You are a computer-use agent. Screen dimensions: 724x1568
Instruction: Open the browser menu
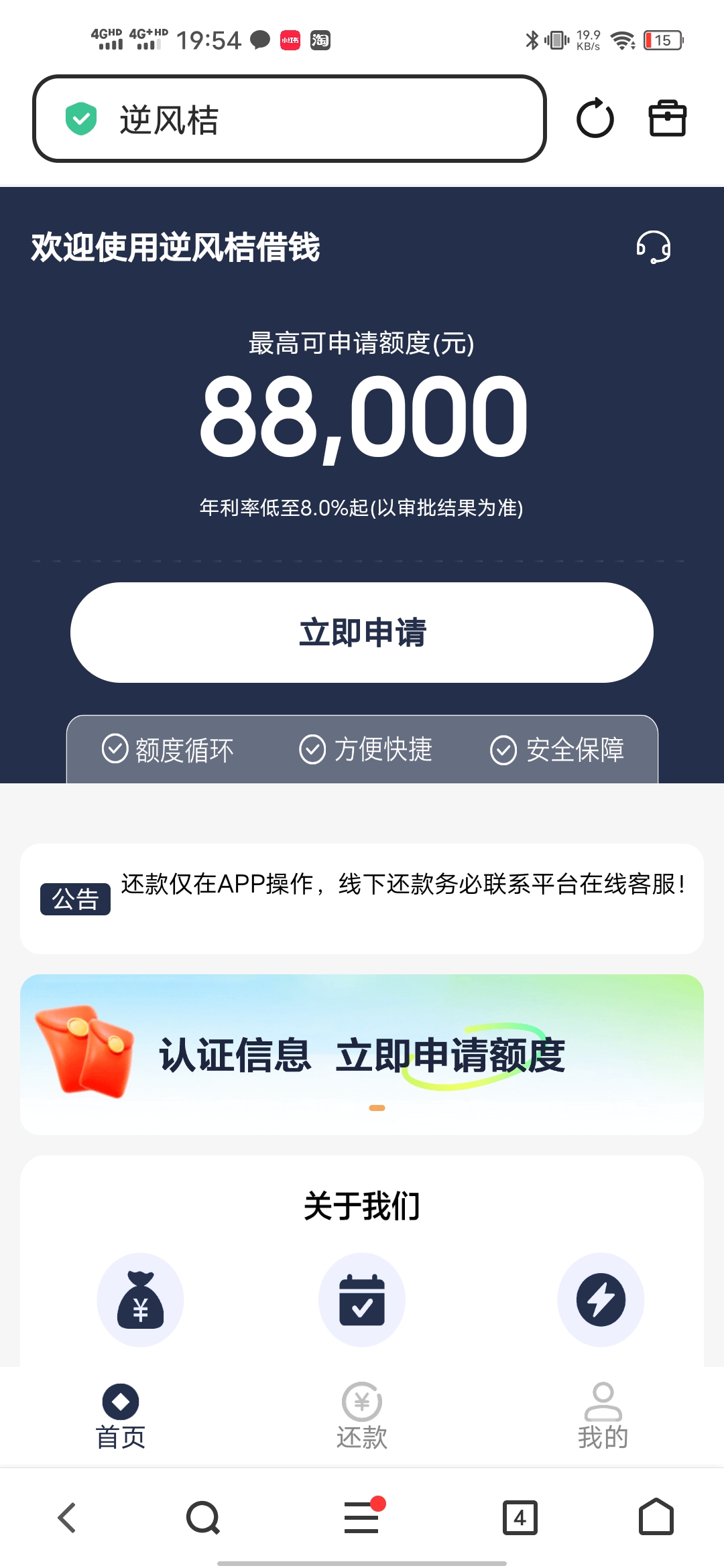[x=362, y=1518]
